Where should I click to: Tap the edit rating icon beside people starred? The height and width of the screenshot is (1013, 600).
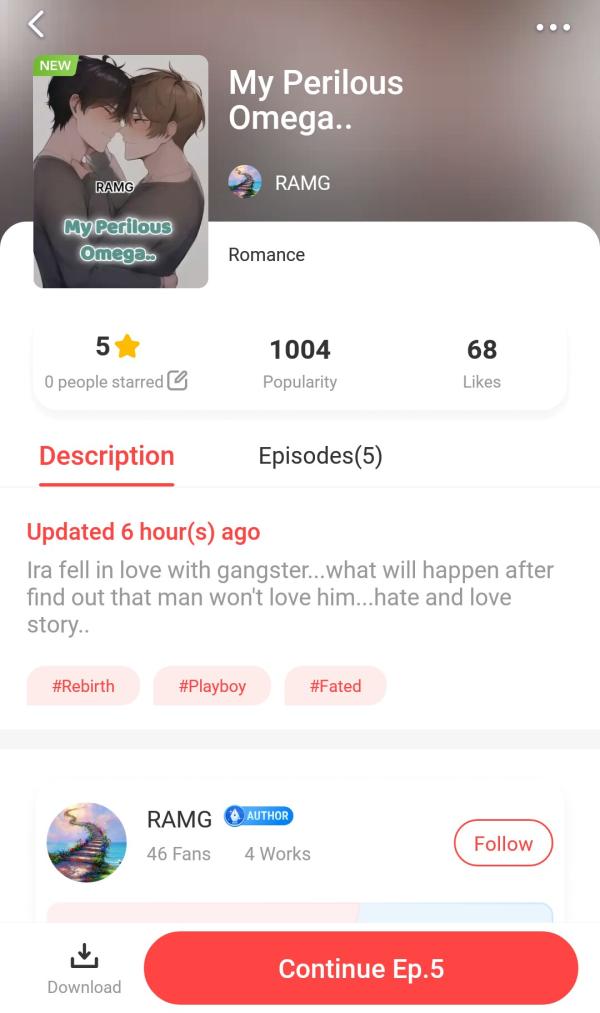point(178,381)
